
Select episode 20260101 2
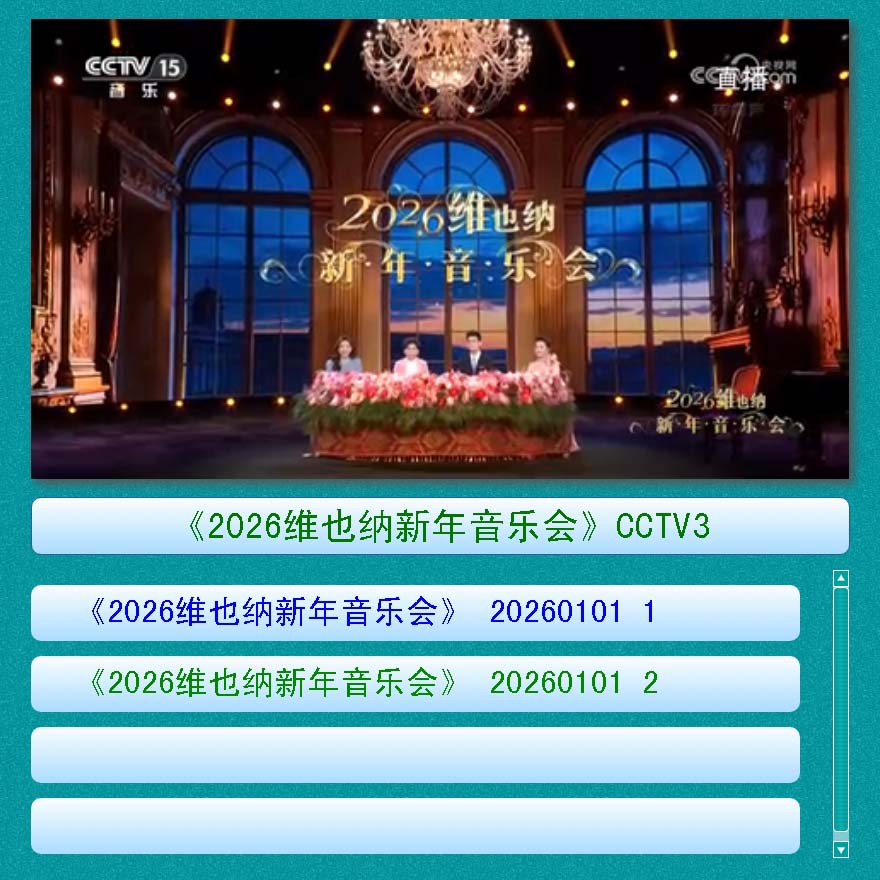(415, 684)
